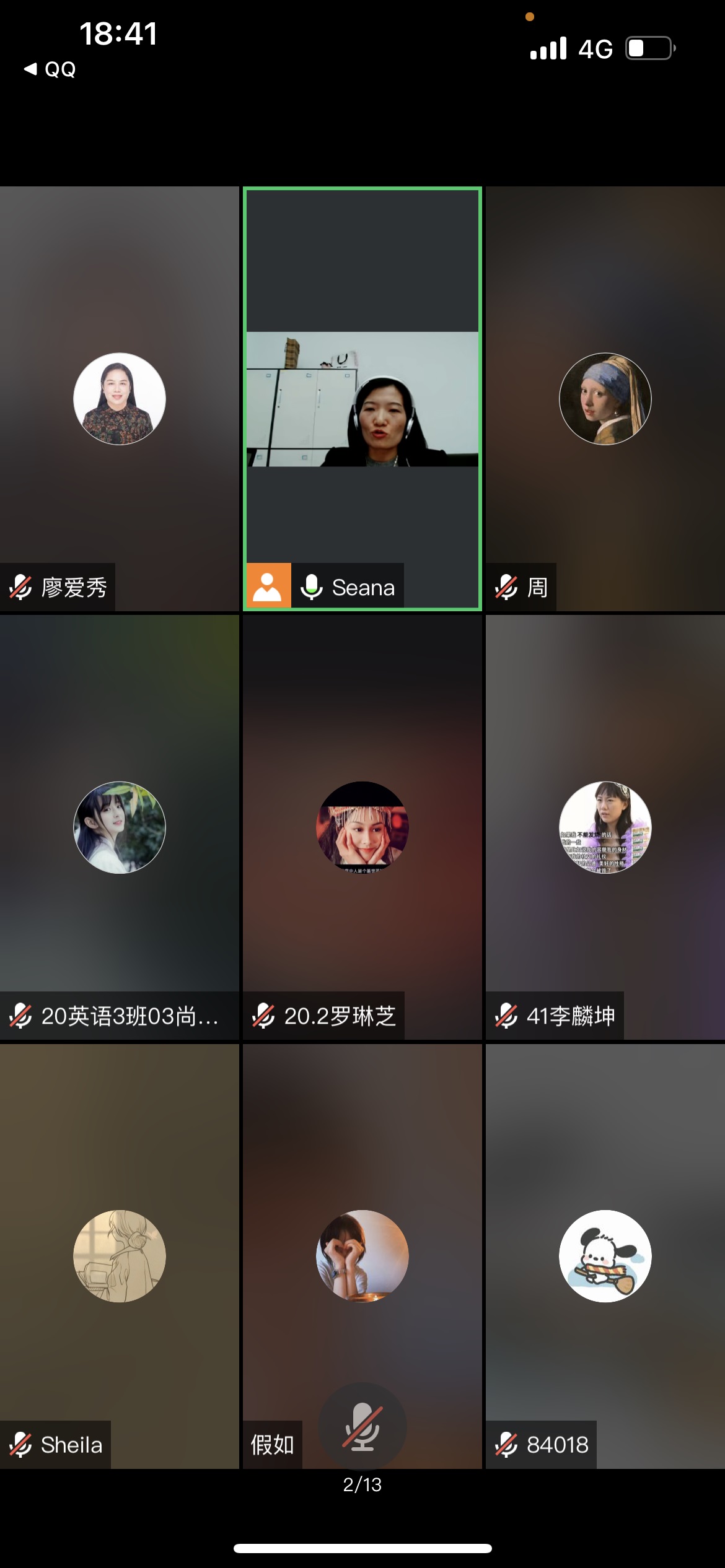Select Sheila's participant tile
Image resolution: width=725 pixels, height=1568 pixels.
119,1255
